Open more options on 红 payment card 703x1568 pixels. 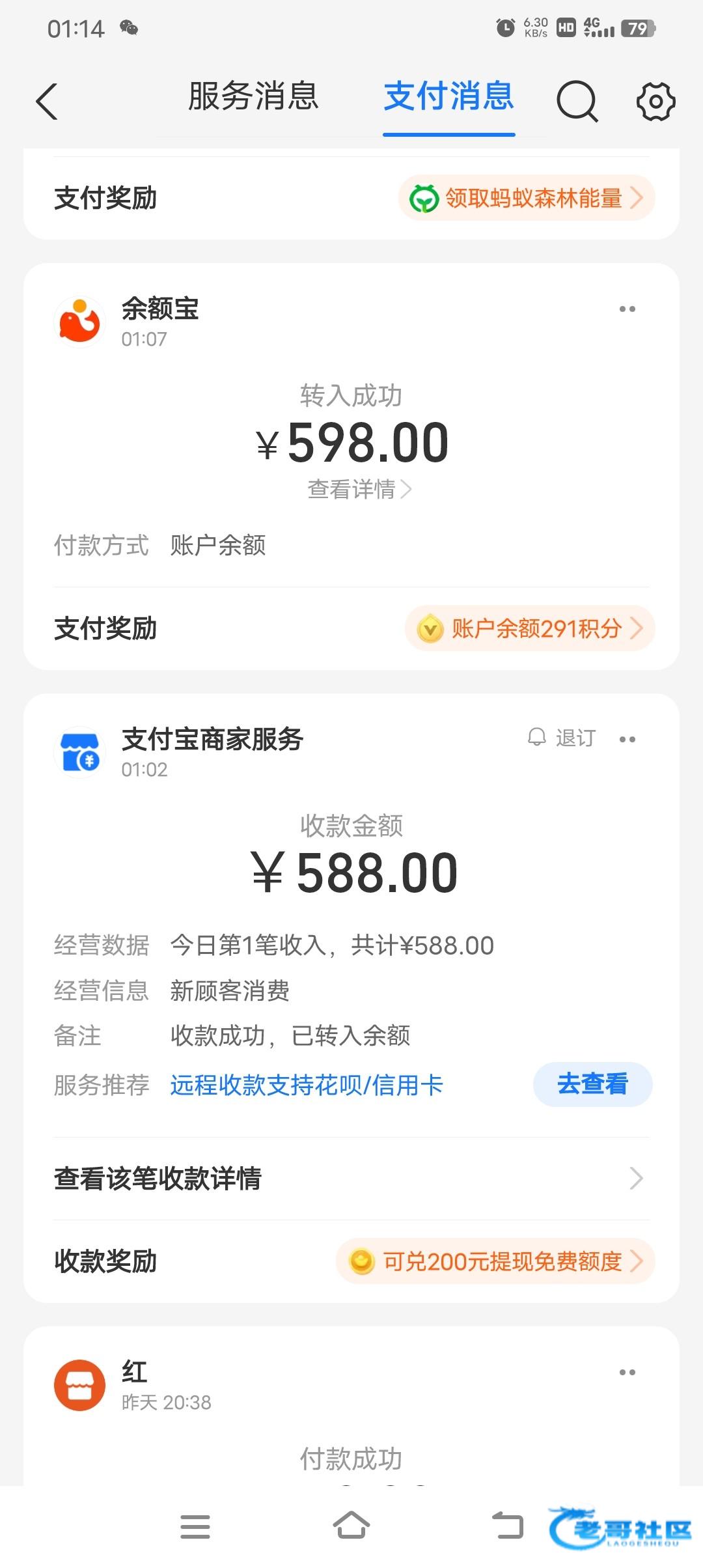click(x=627, y=1373)
